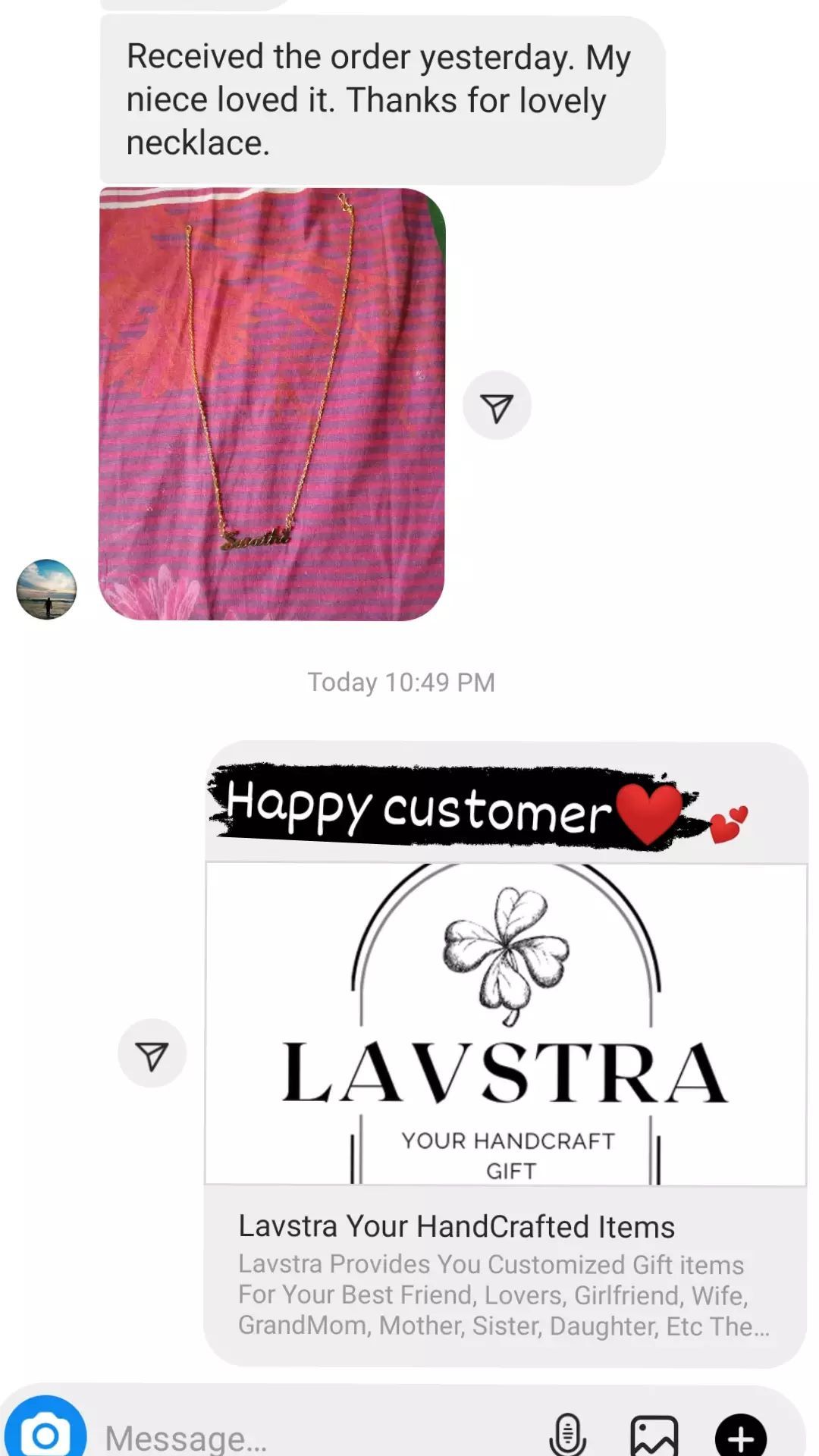Forward the Lavstra link using the share icon
The image size is (819, 1456).
(x=152, y=1053)
